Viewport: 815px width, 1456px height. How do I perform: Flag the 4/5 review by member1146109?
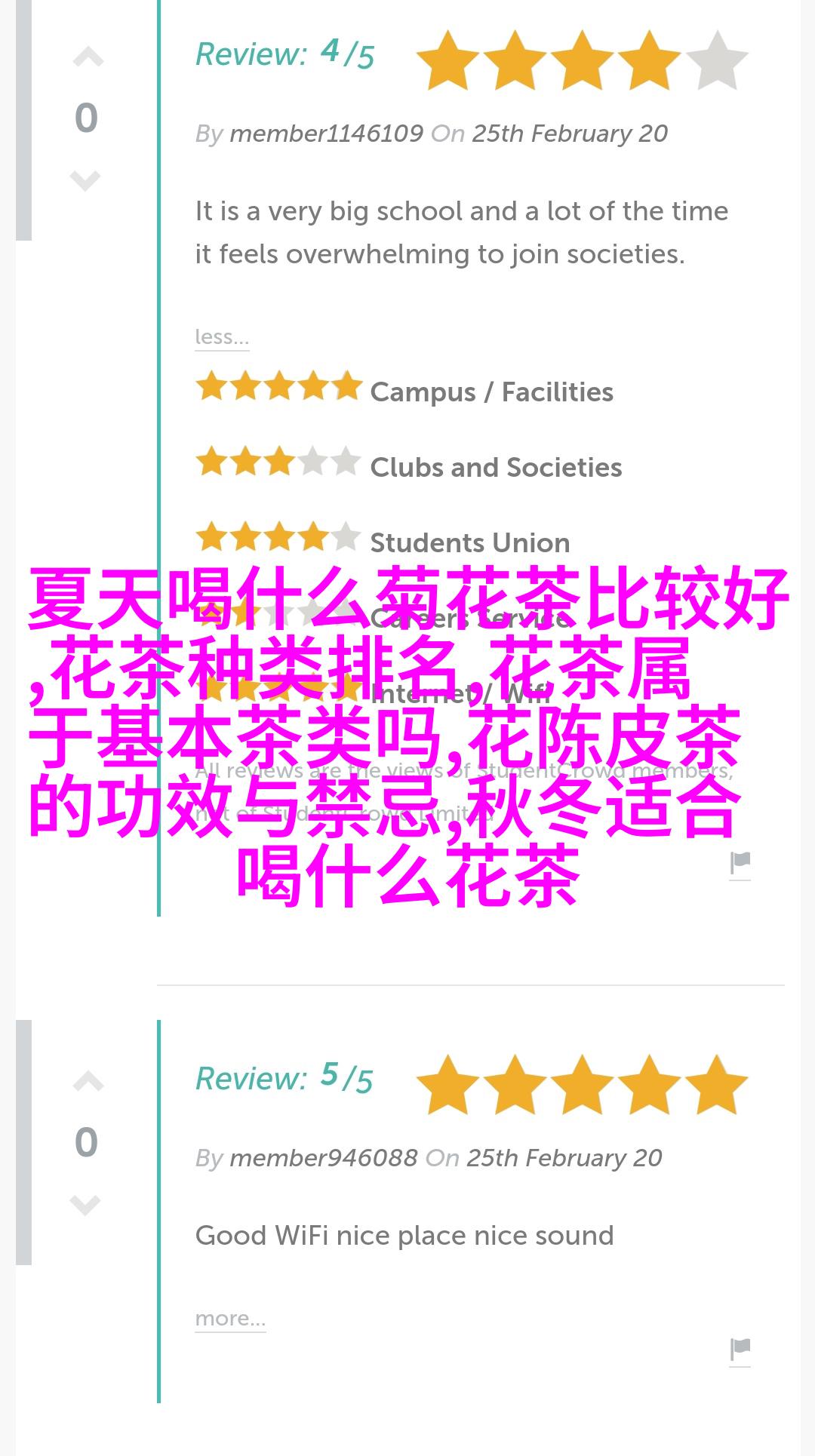click(740, 864)
